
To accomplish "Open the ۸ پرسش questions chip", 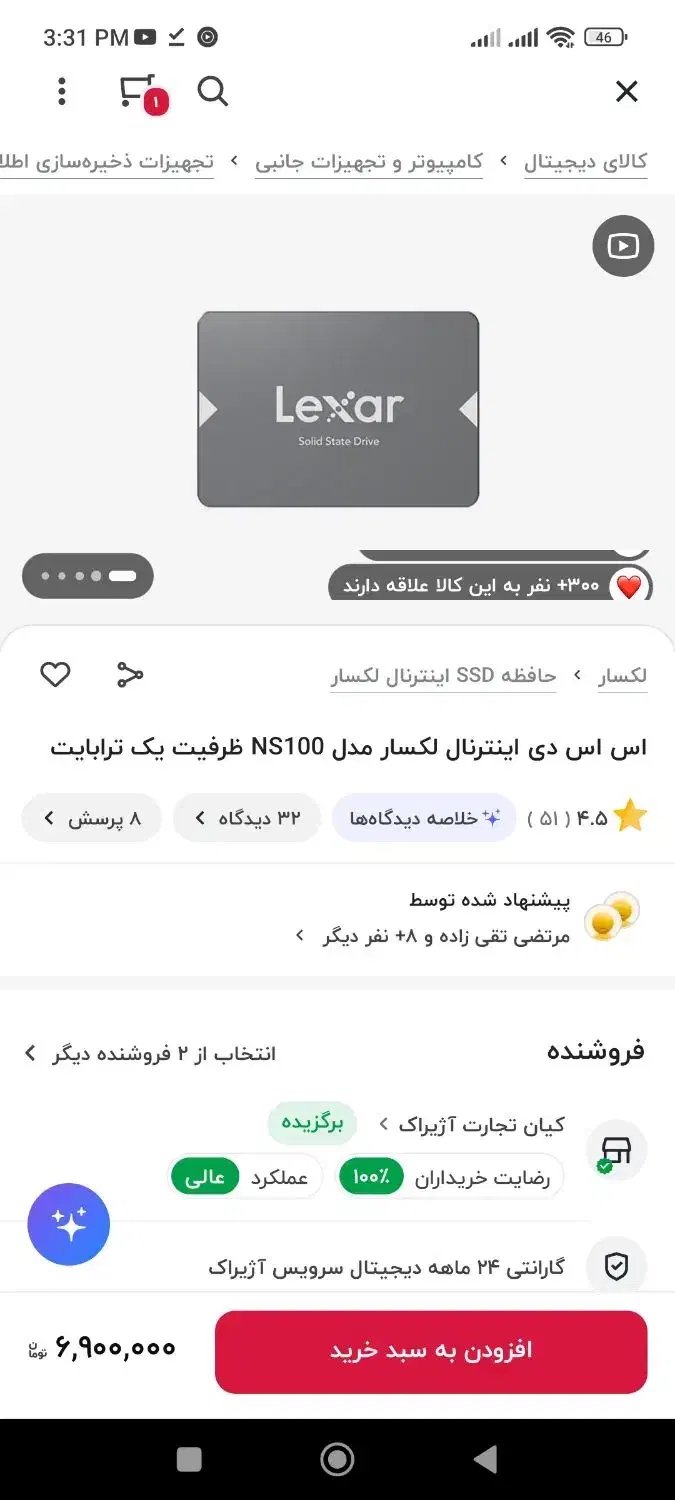I will click(91, 818).
